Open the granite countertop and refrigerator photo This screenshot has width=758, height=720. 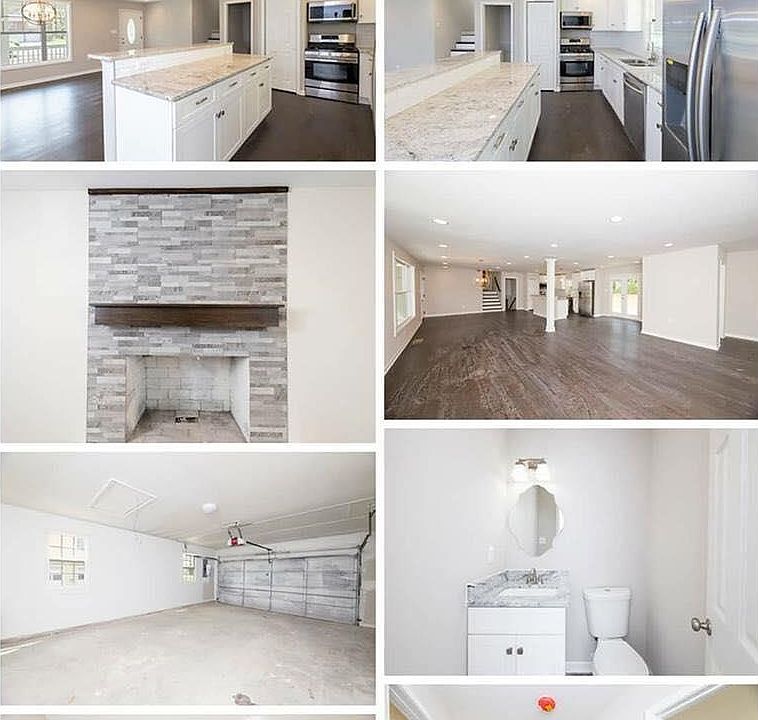[x=571, y=80]
